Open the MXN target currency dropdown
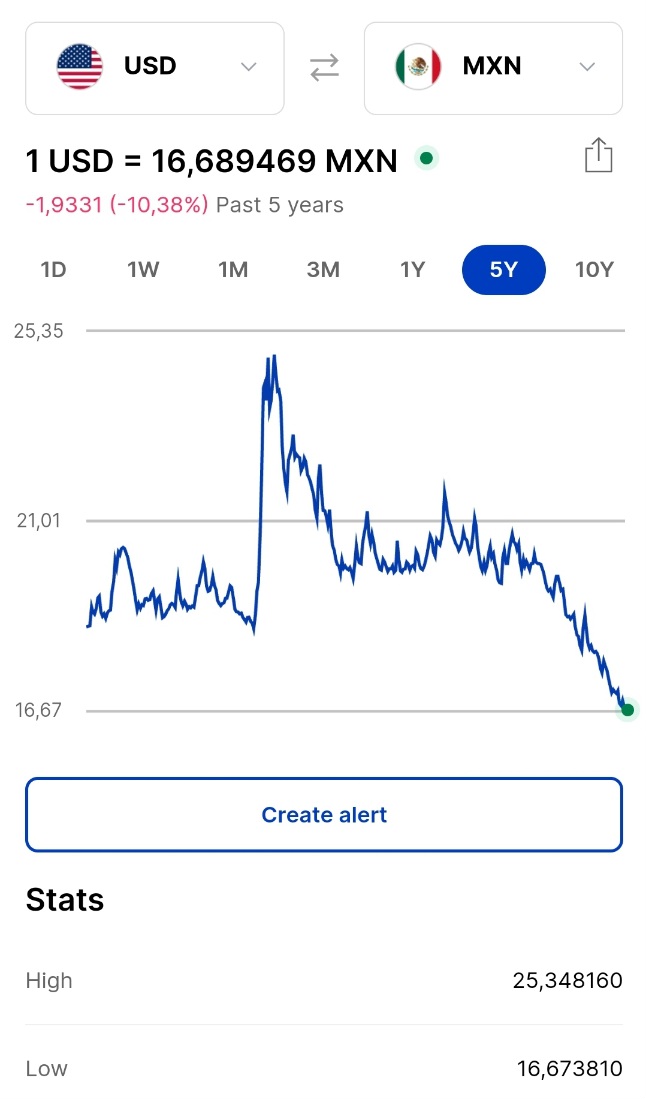This screenshot has width=646, height=1099. [x=493, y=68]
